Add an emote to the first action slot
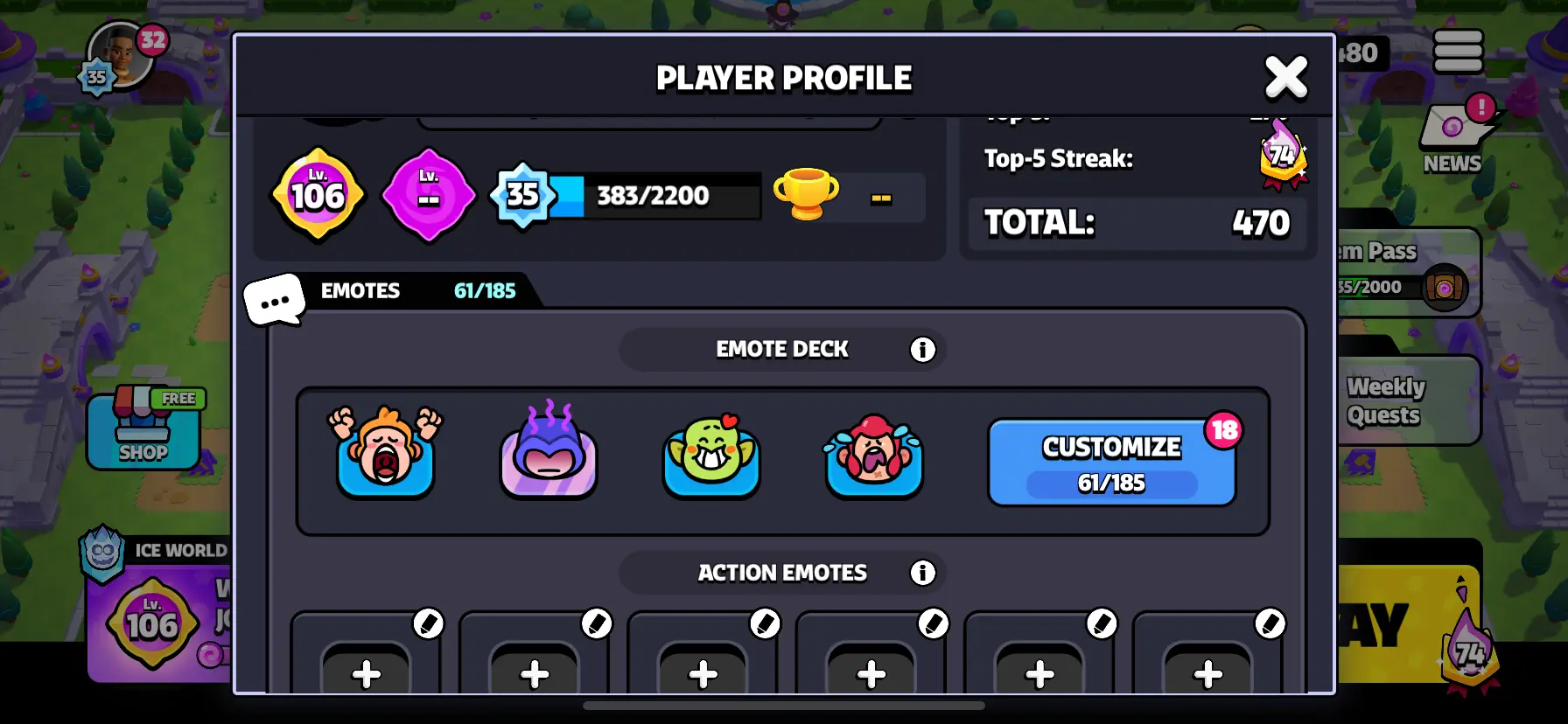 [366, 673]
